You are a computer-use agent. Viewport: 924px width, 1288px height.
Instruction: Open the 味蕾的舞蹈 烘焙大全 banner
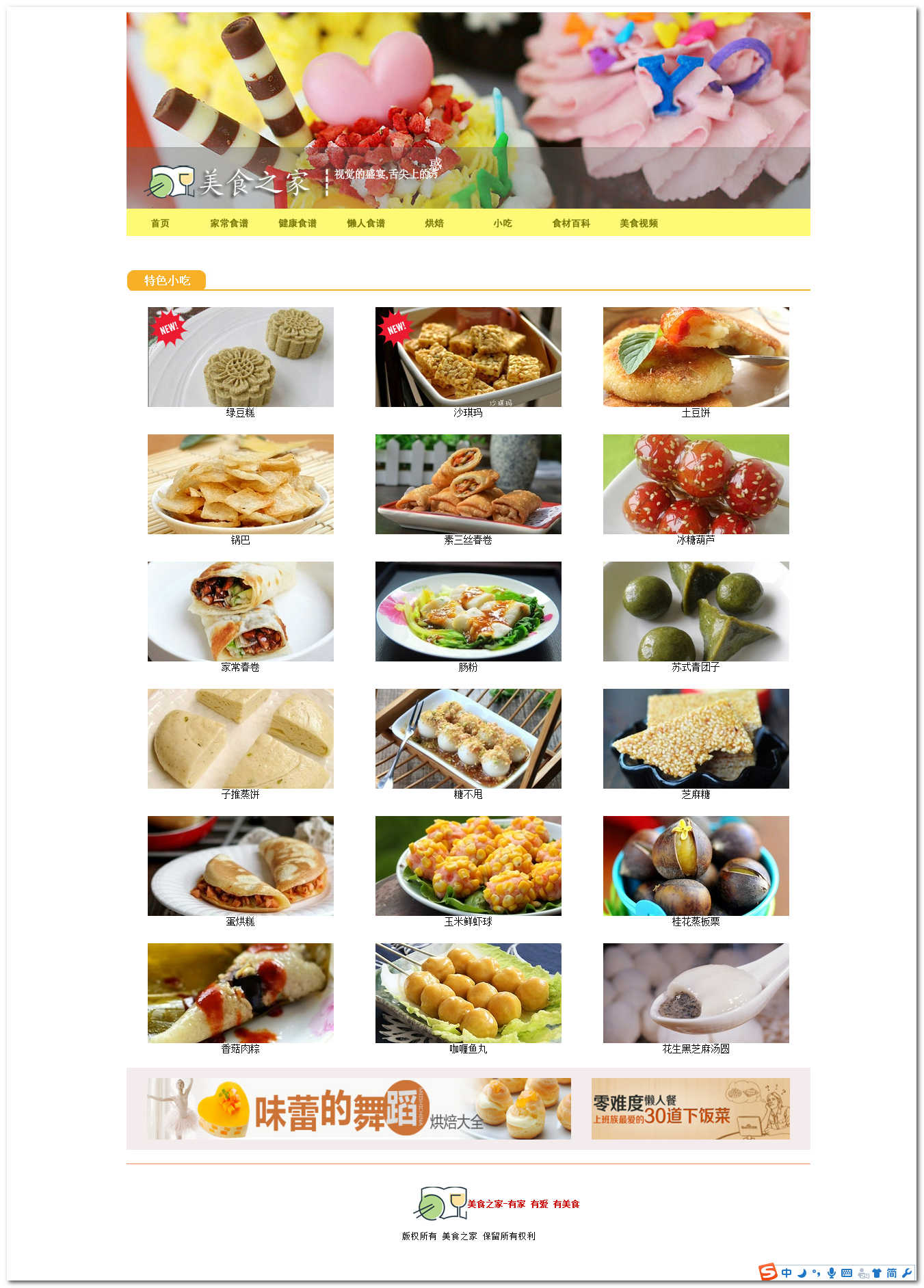pos(359,1109)
